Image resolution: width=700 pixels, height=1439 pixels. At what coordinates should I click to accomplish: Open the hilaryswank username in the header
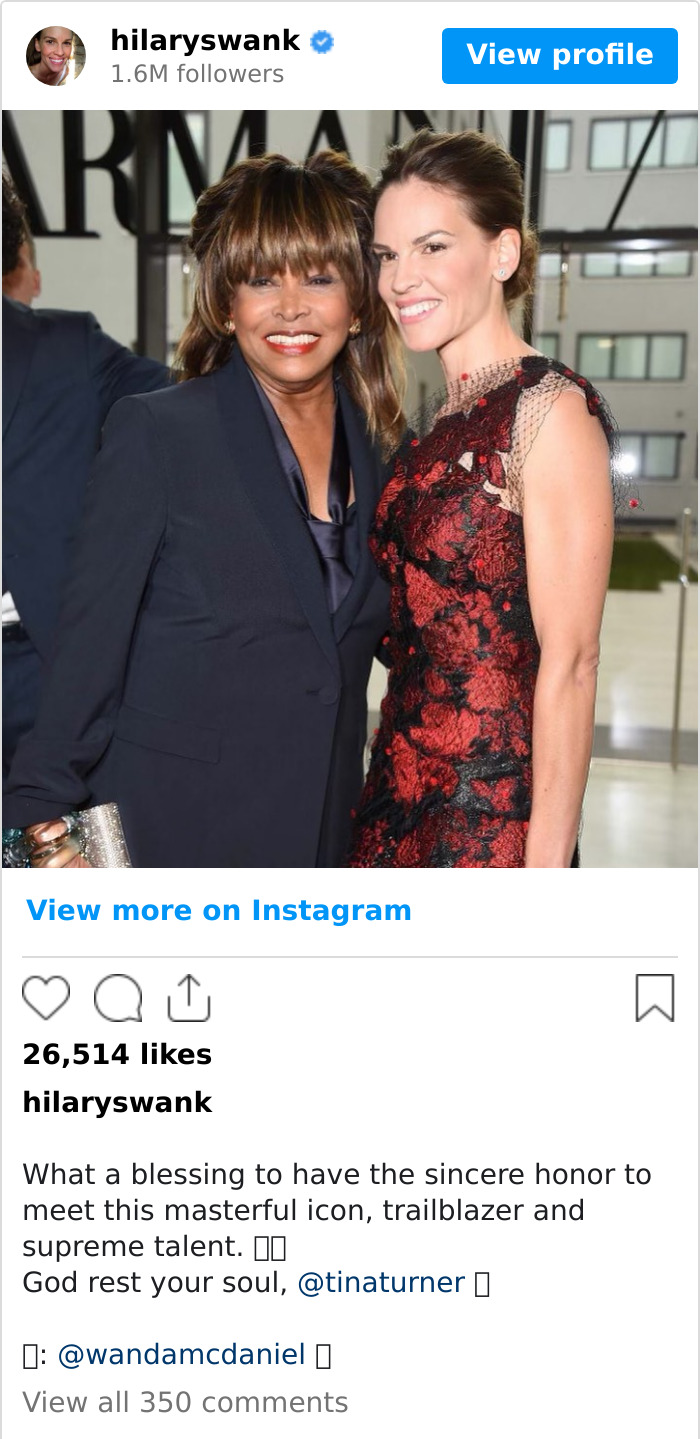tap(205, 41)
